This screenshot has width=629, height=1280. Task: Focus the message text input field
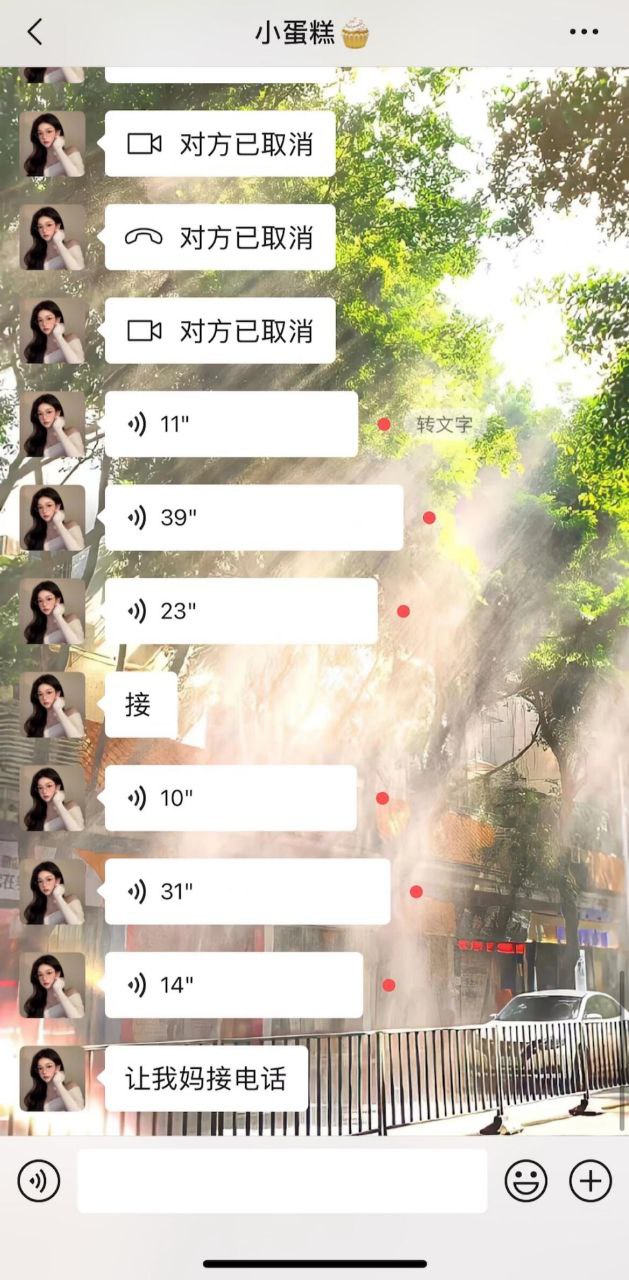[282, 1181]
